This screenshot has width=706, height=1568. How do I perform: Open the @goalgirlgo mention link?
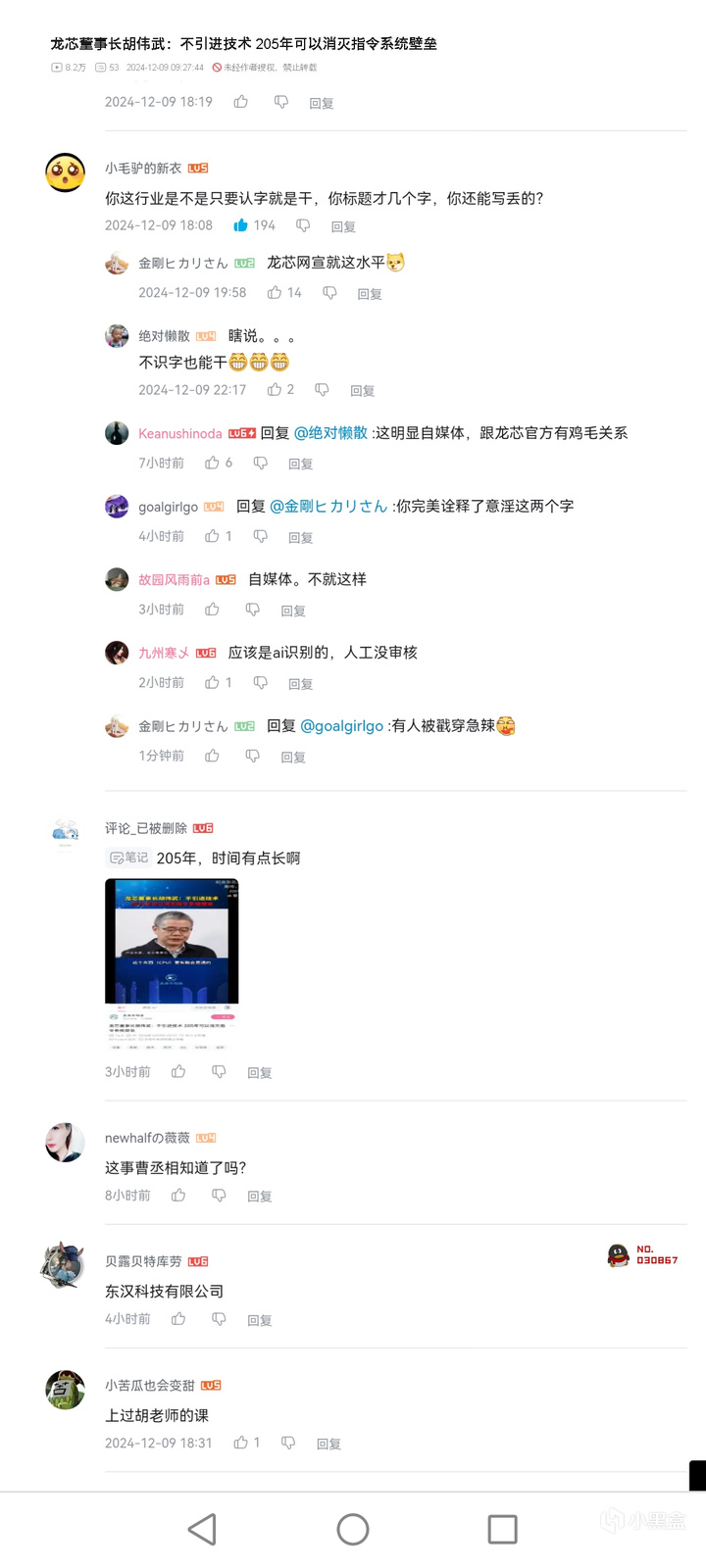(x=342, y=726)
